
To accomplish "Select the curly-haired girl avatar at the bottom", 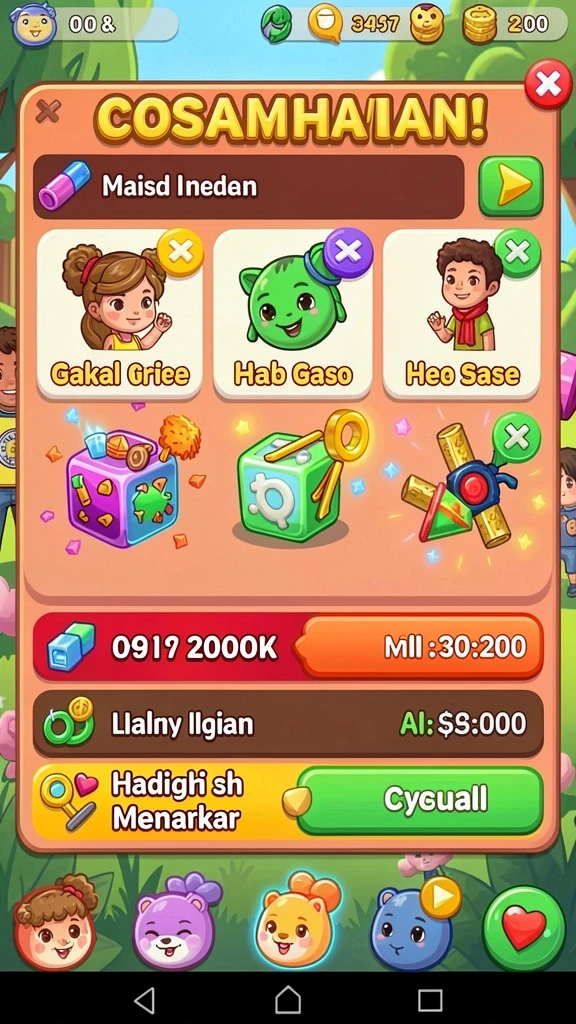I will [x=56, y=923].
